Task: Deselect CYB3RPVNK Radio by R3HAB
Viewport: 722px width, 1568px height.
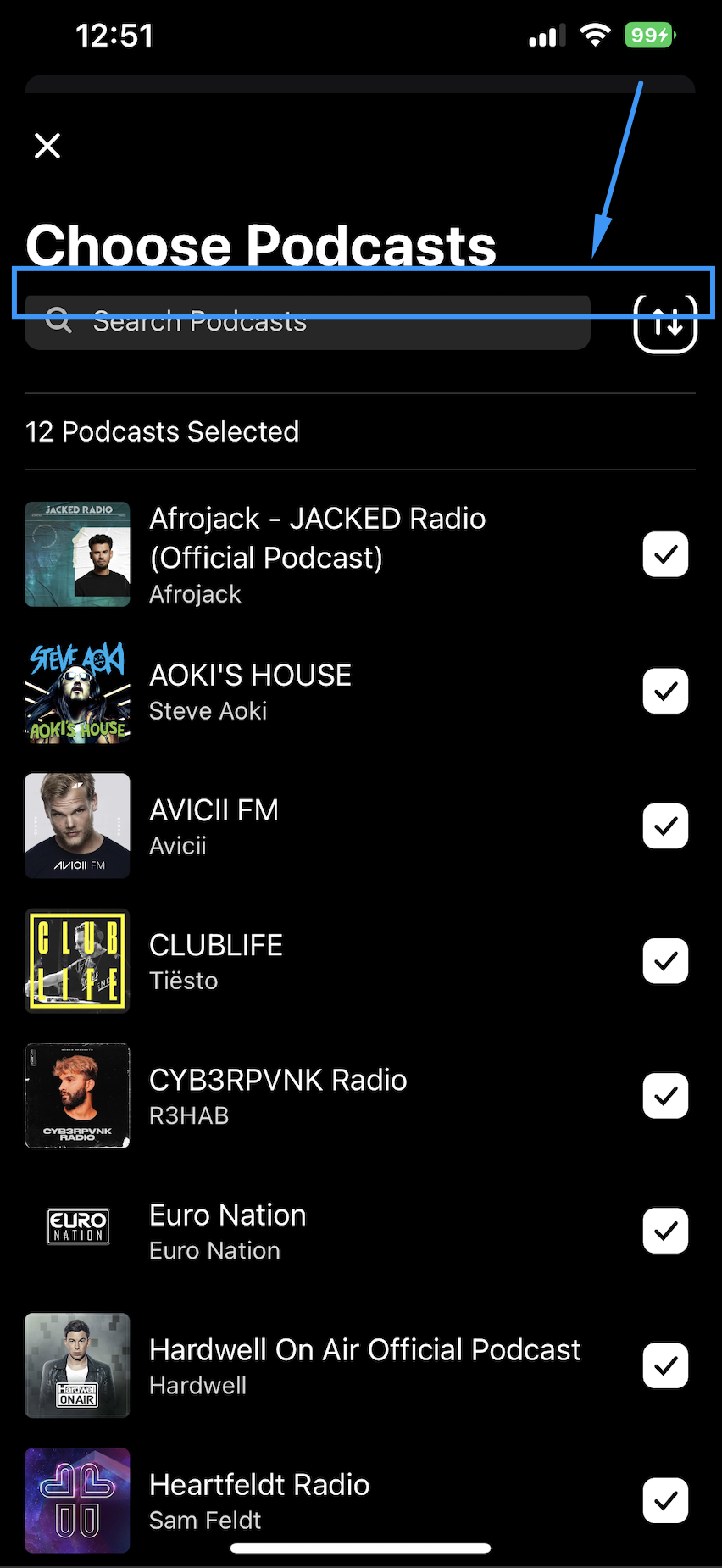Action: 665,1095
